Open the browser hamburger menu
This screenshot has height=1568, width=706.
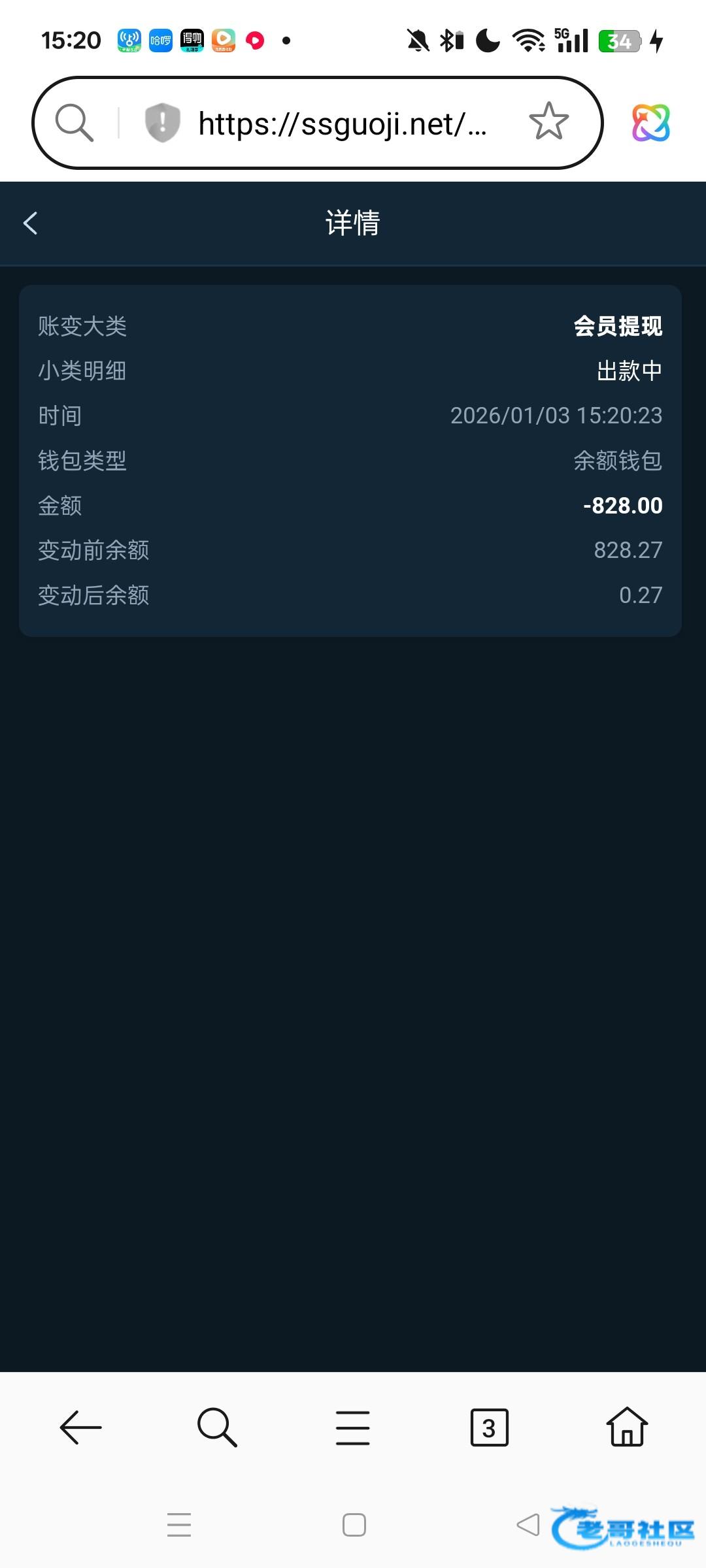tap(353, 1427)
